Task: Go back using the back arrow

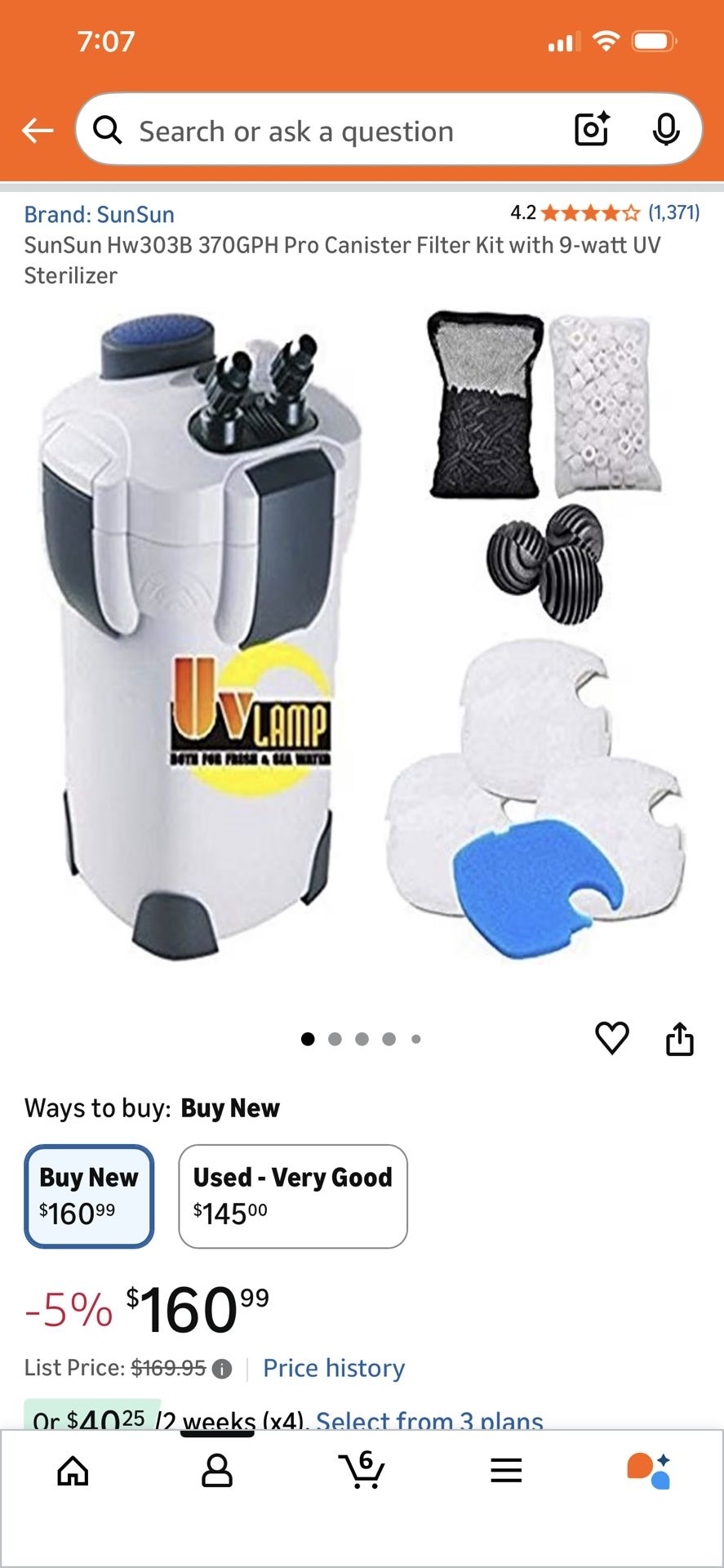Action: tap(38, 130)
